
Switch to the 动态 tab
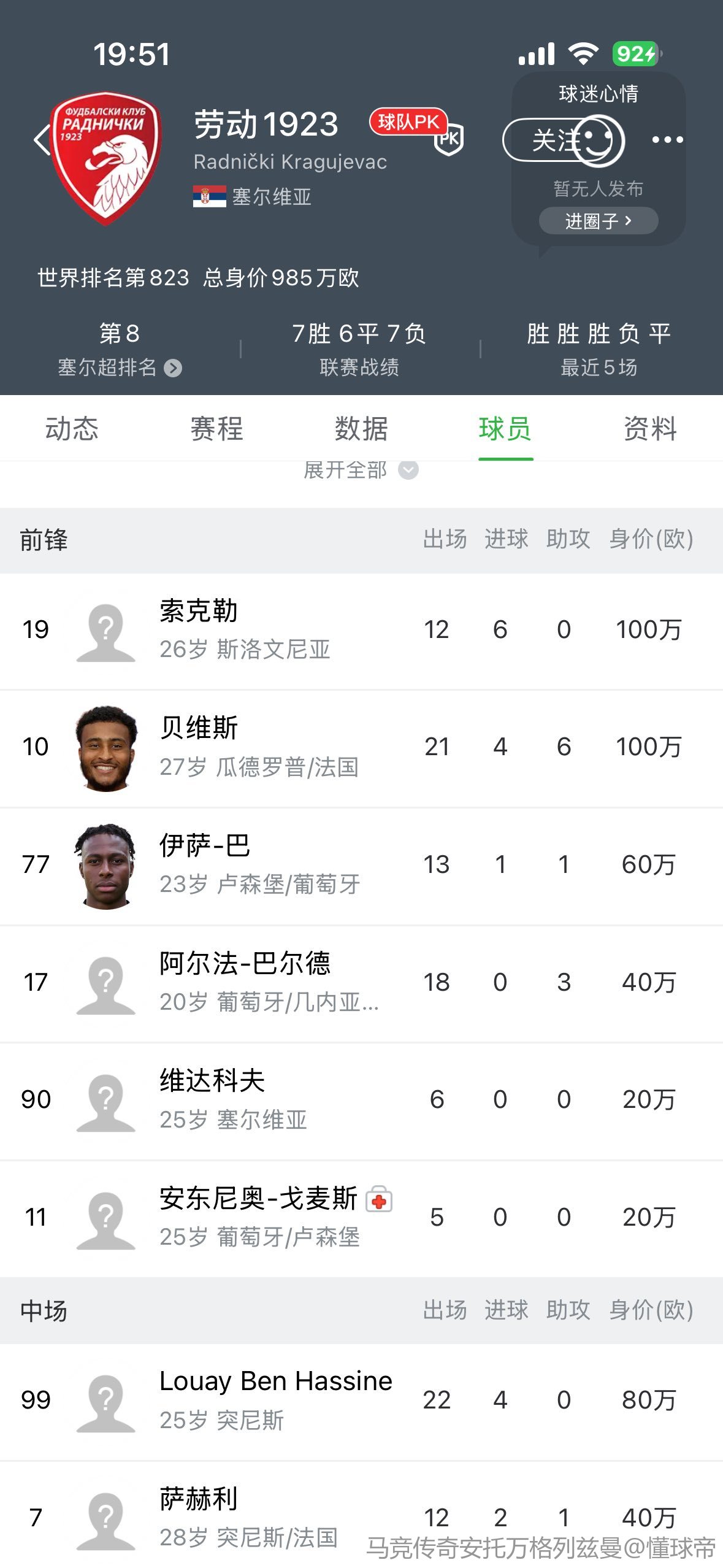click(x=72, y=428)
